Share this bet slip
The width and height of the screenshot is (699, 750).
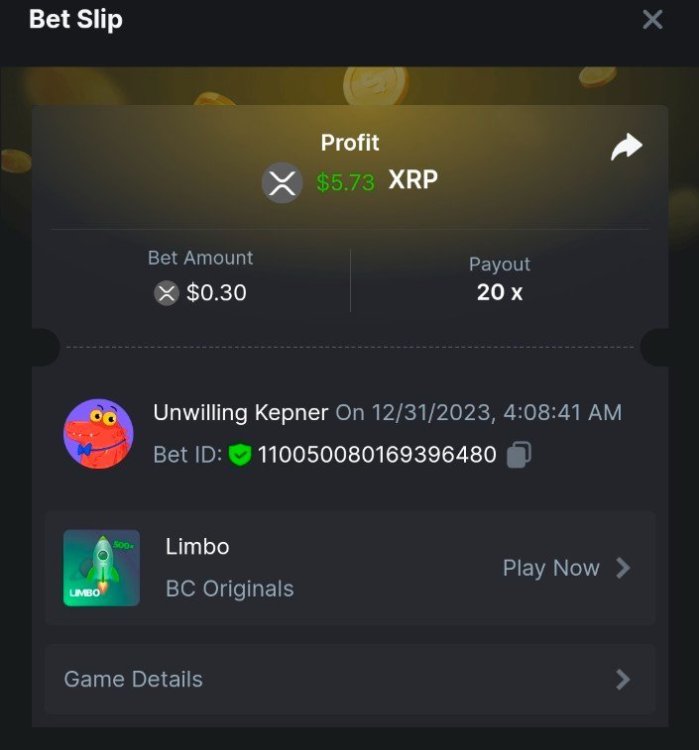pyautogui.click(x=626, y=149)
